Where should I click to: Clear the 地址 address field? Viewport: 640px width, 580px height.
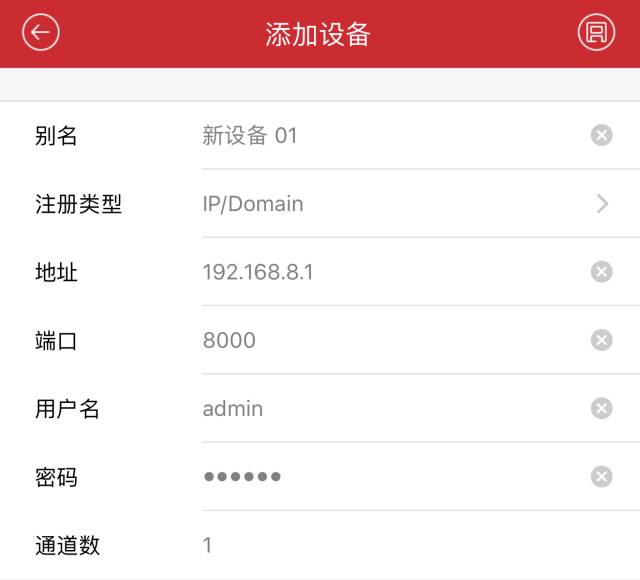click(x=601, y=272)
